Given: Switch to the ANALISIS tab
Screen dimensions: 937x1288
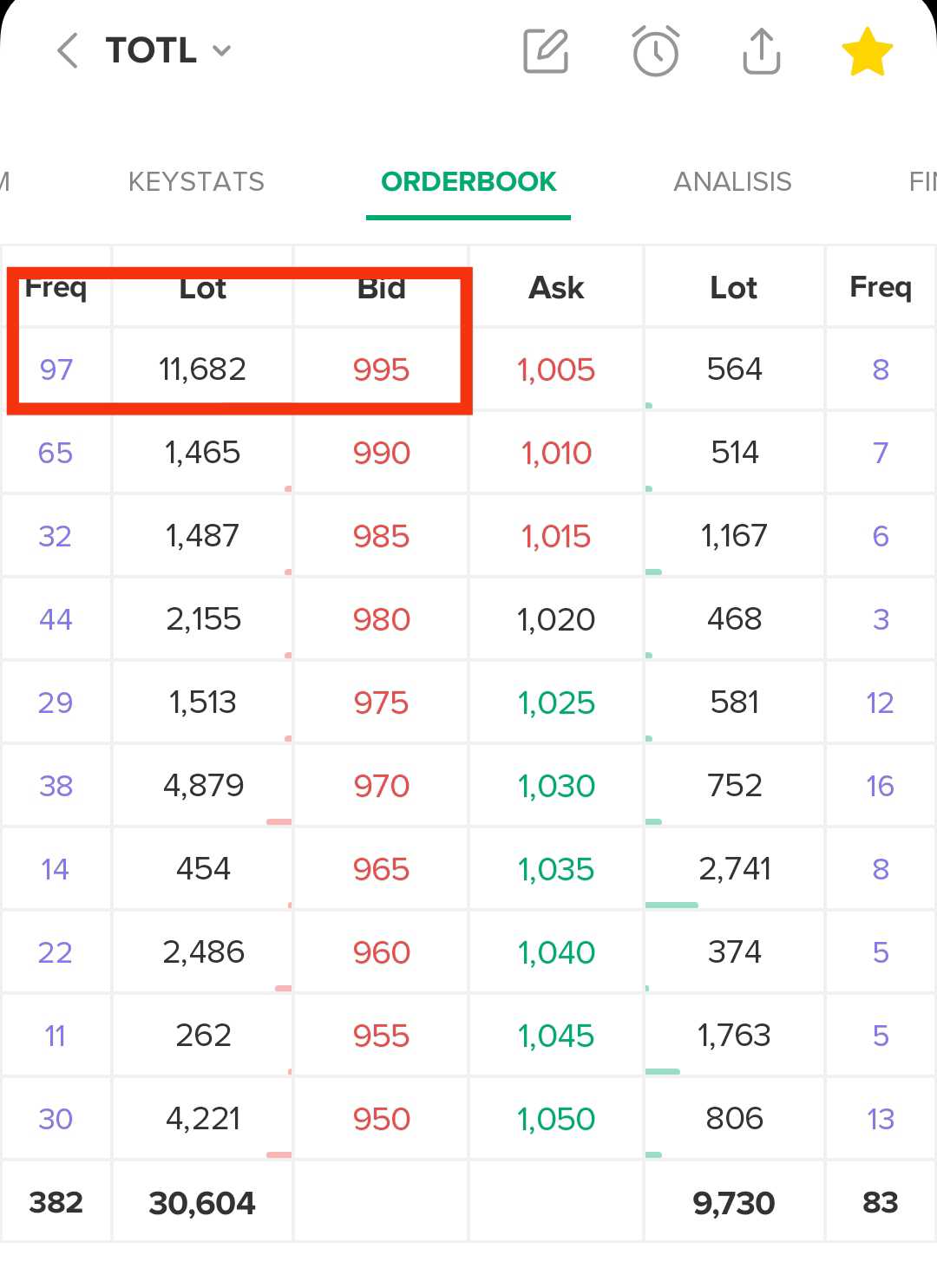Looking at the screenshot, I should click(x=732, y=181).
